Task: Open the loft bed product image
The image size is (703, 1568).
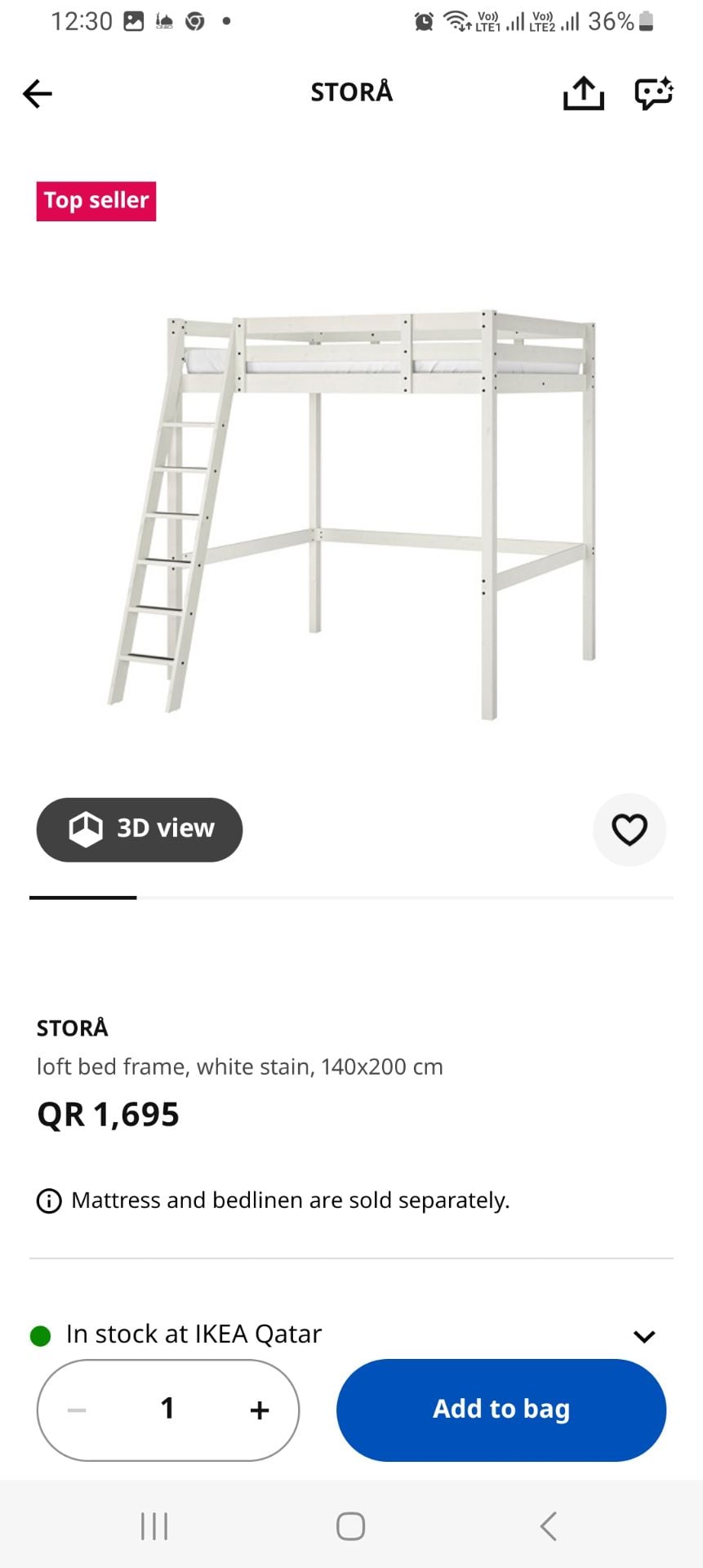Action: (352, 514)
